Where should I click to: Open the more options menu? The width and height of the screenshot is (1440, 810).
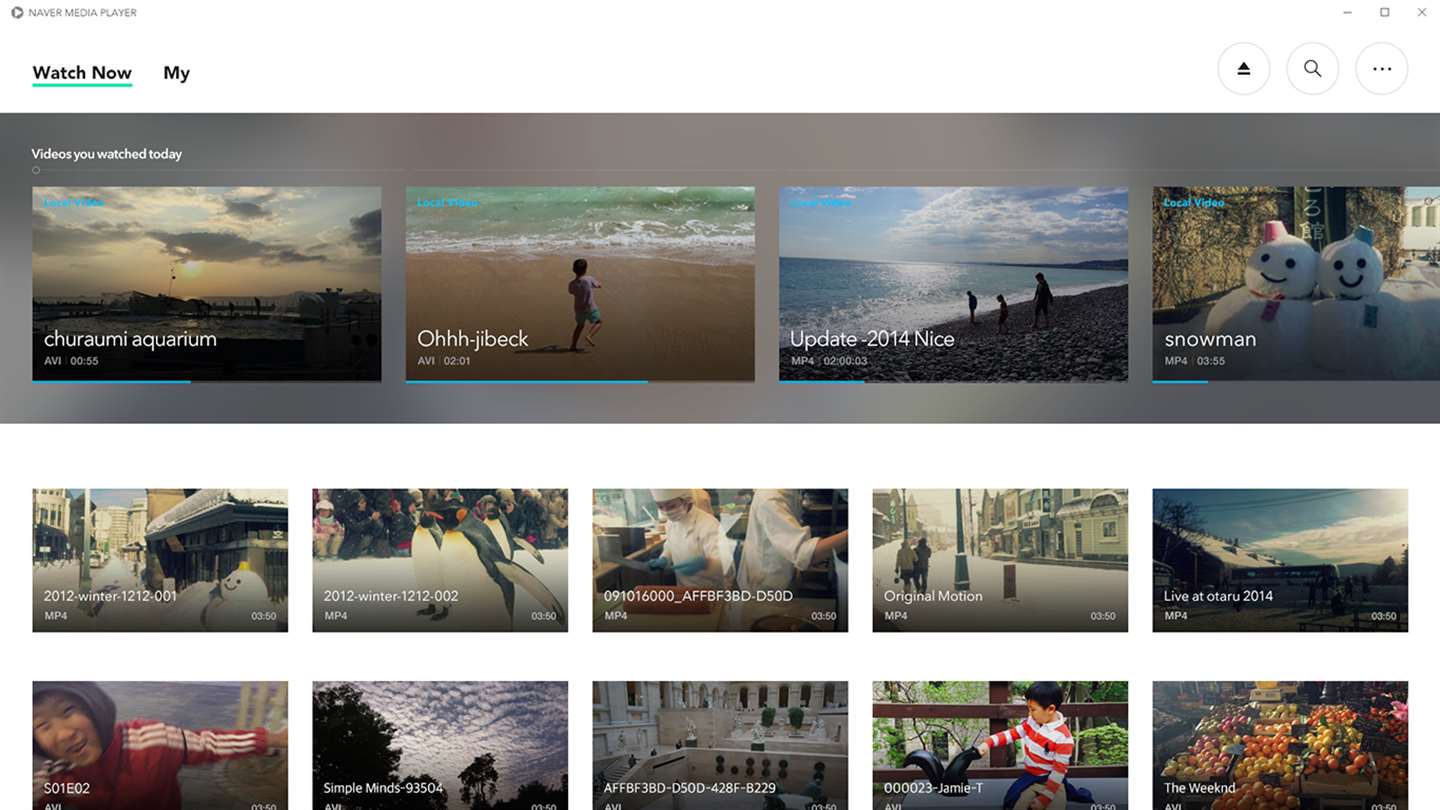pyautogui.click(x=1381, y=69)
